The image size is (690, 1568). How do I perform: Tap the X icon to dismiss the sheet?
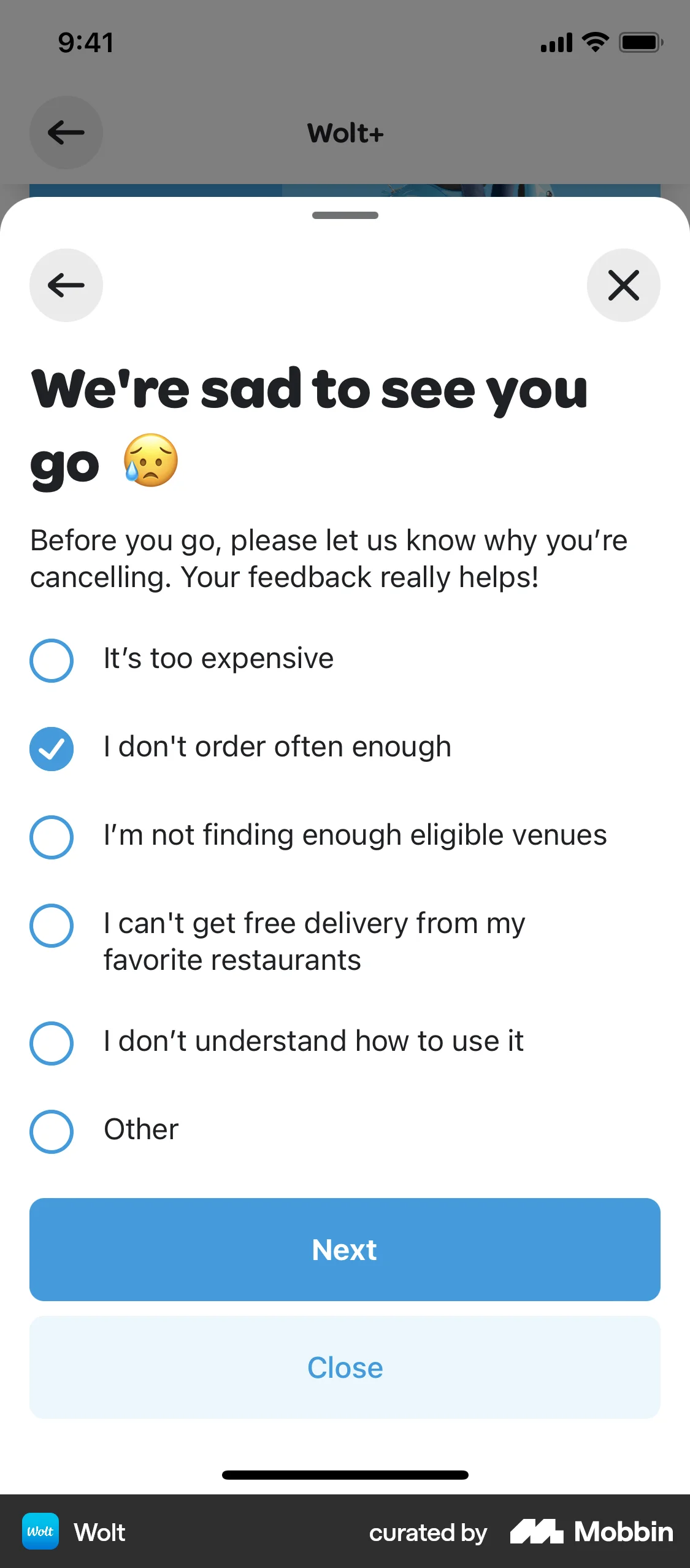point(623,285)
